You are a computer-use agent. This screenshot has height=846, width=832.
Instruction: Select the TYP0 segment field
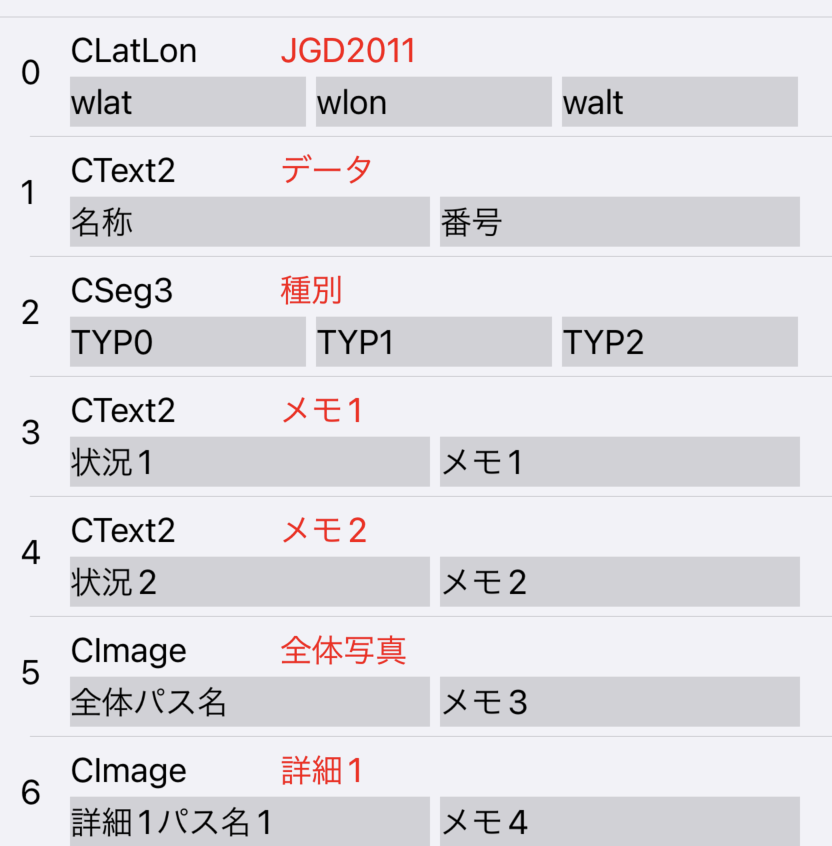(x=188, y=342)
